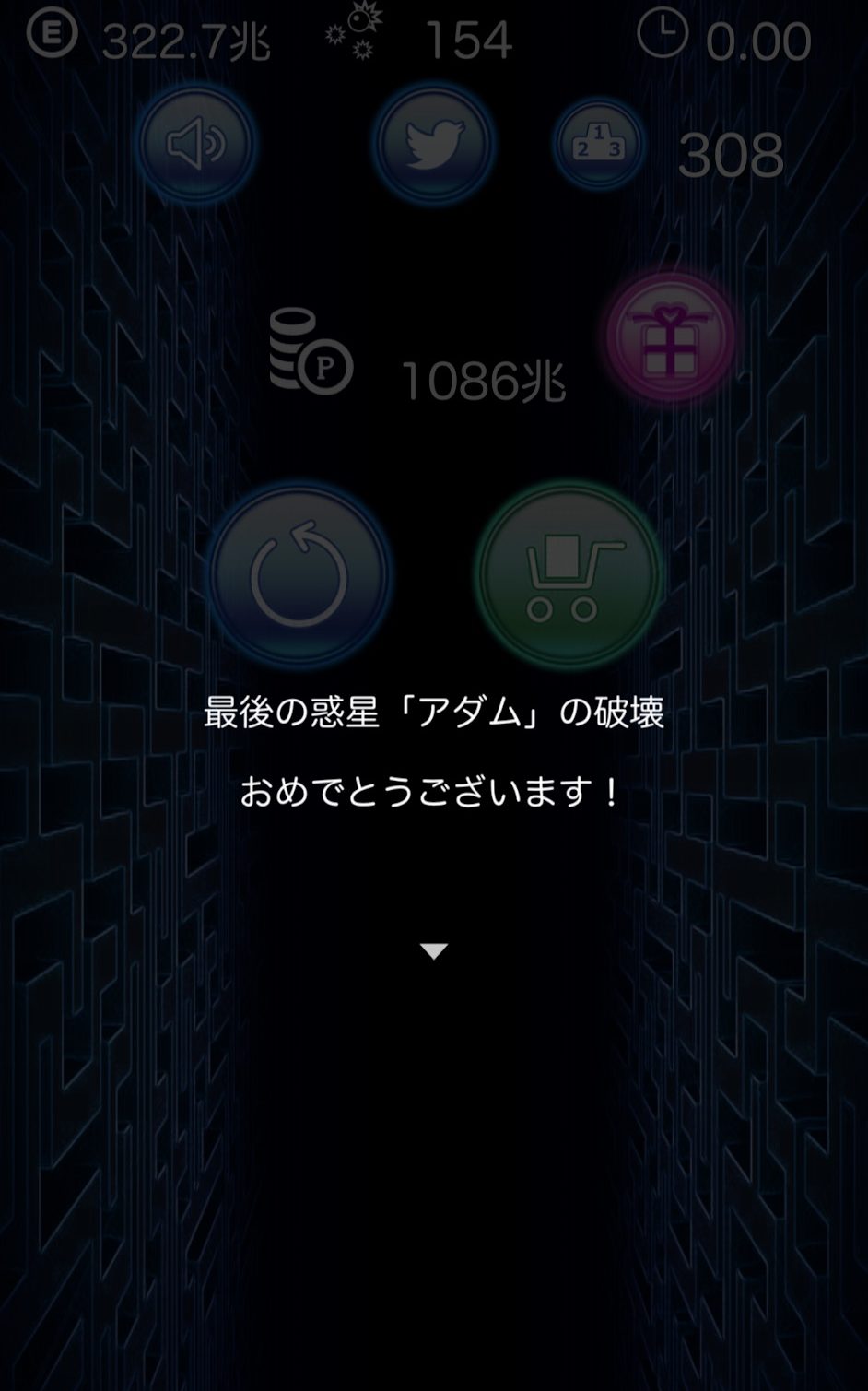This screenshot has height=1391, width=868.
Task: Open the shopping cart store
Action: [x=569, y=574]
